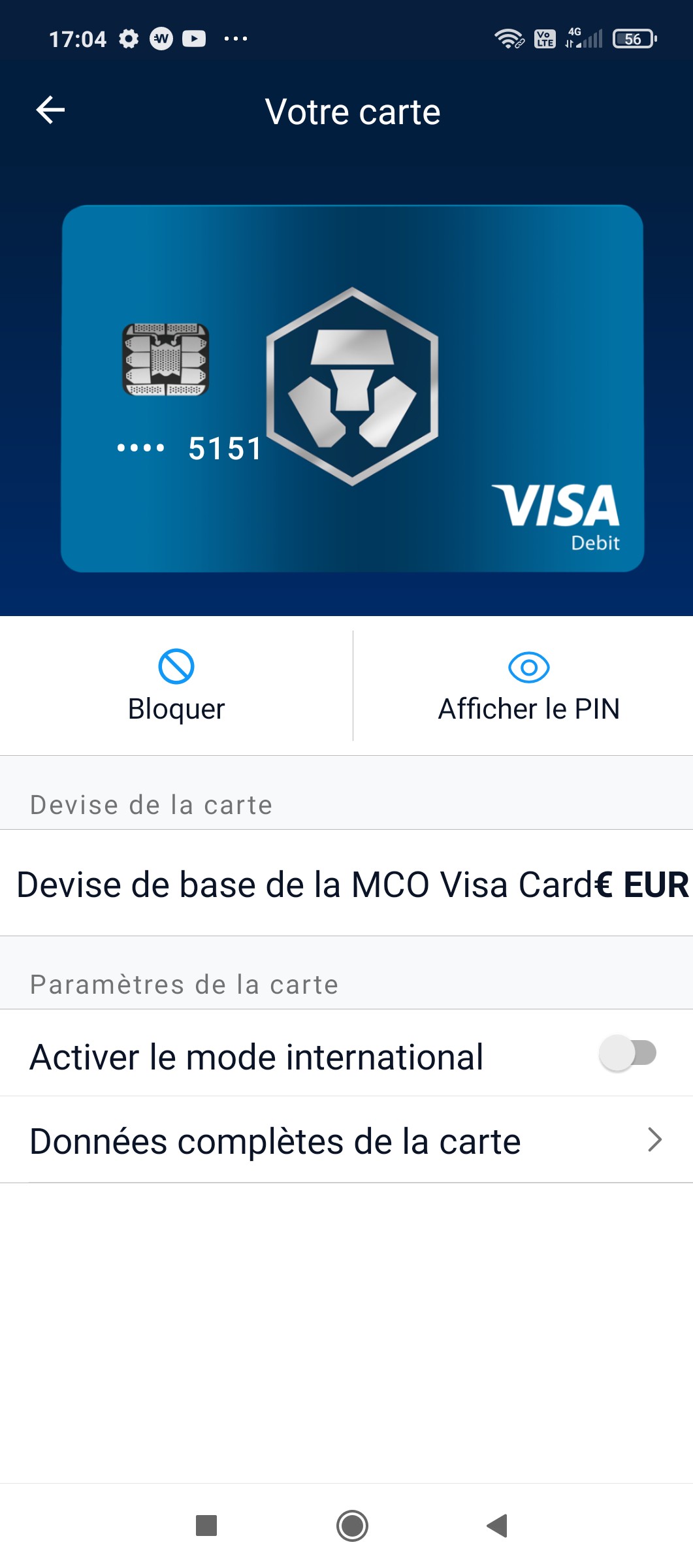Tap Bloquer to block the card
693x1568 pixels.
pyautogui.click(x=176, y=686)
